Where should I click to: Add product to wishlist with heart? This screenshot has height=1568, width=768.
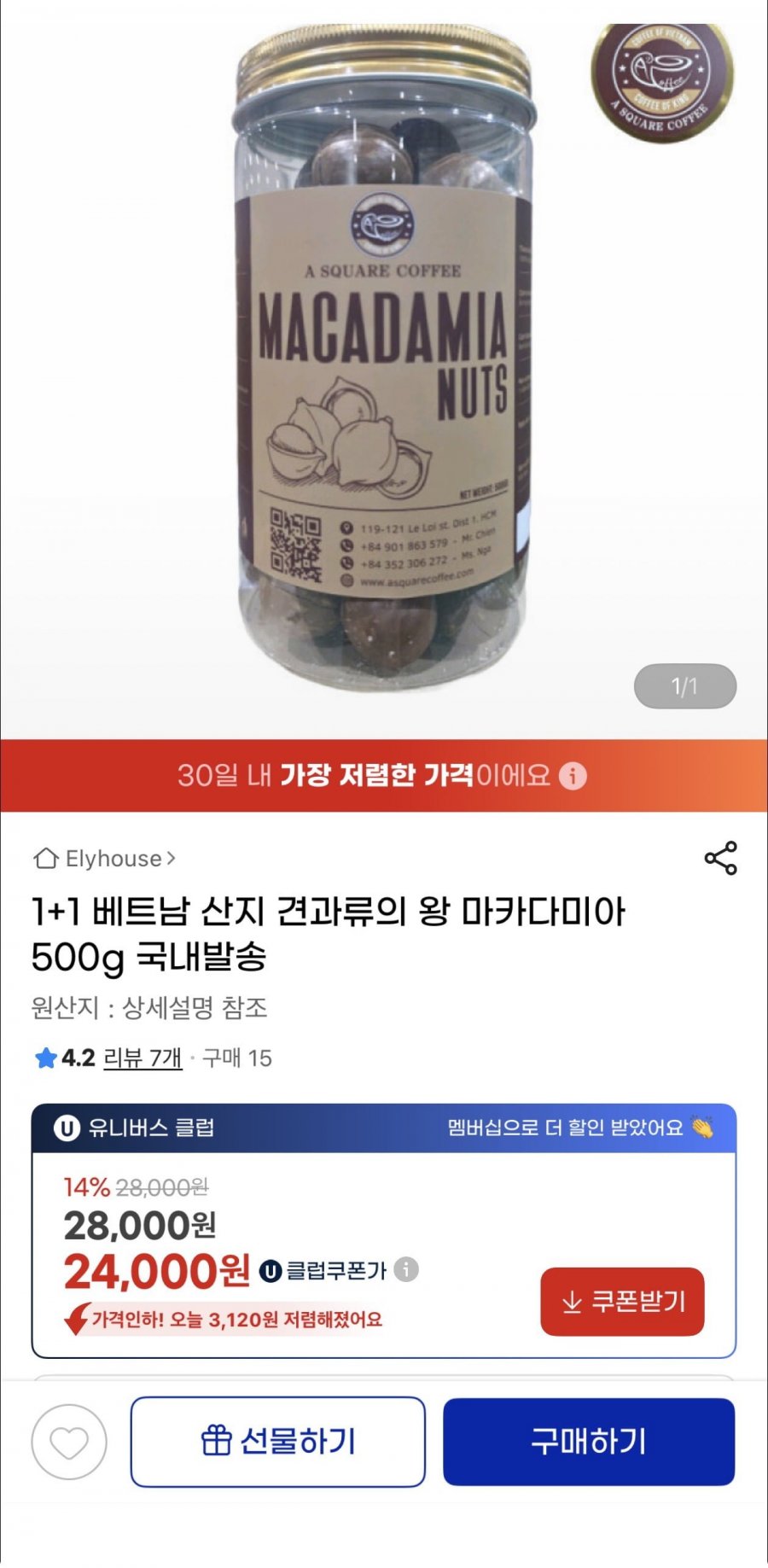pyautogui.click(x=69, y=1442)
